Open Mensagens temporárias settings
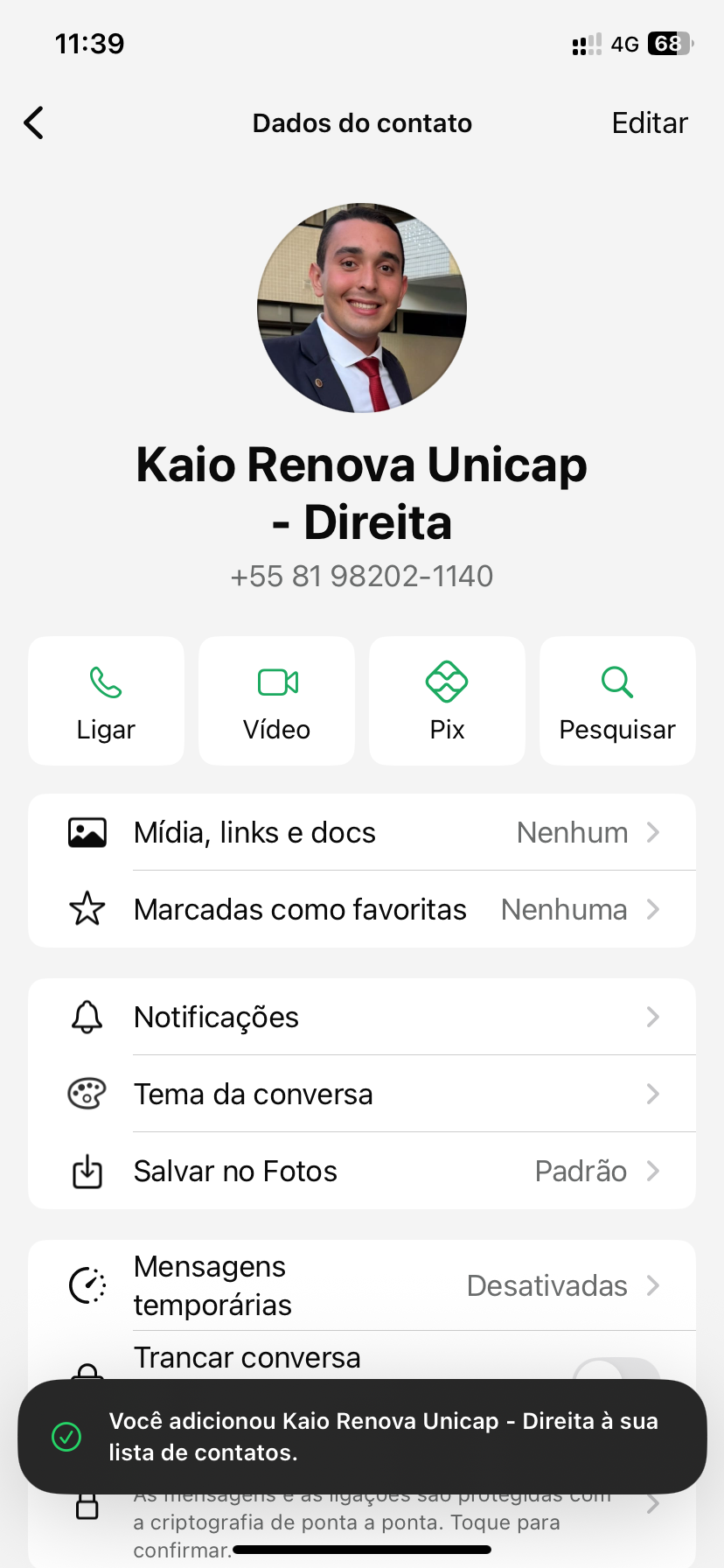This screenshot has width=724, height=1568. point(362,1285)
